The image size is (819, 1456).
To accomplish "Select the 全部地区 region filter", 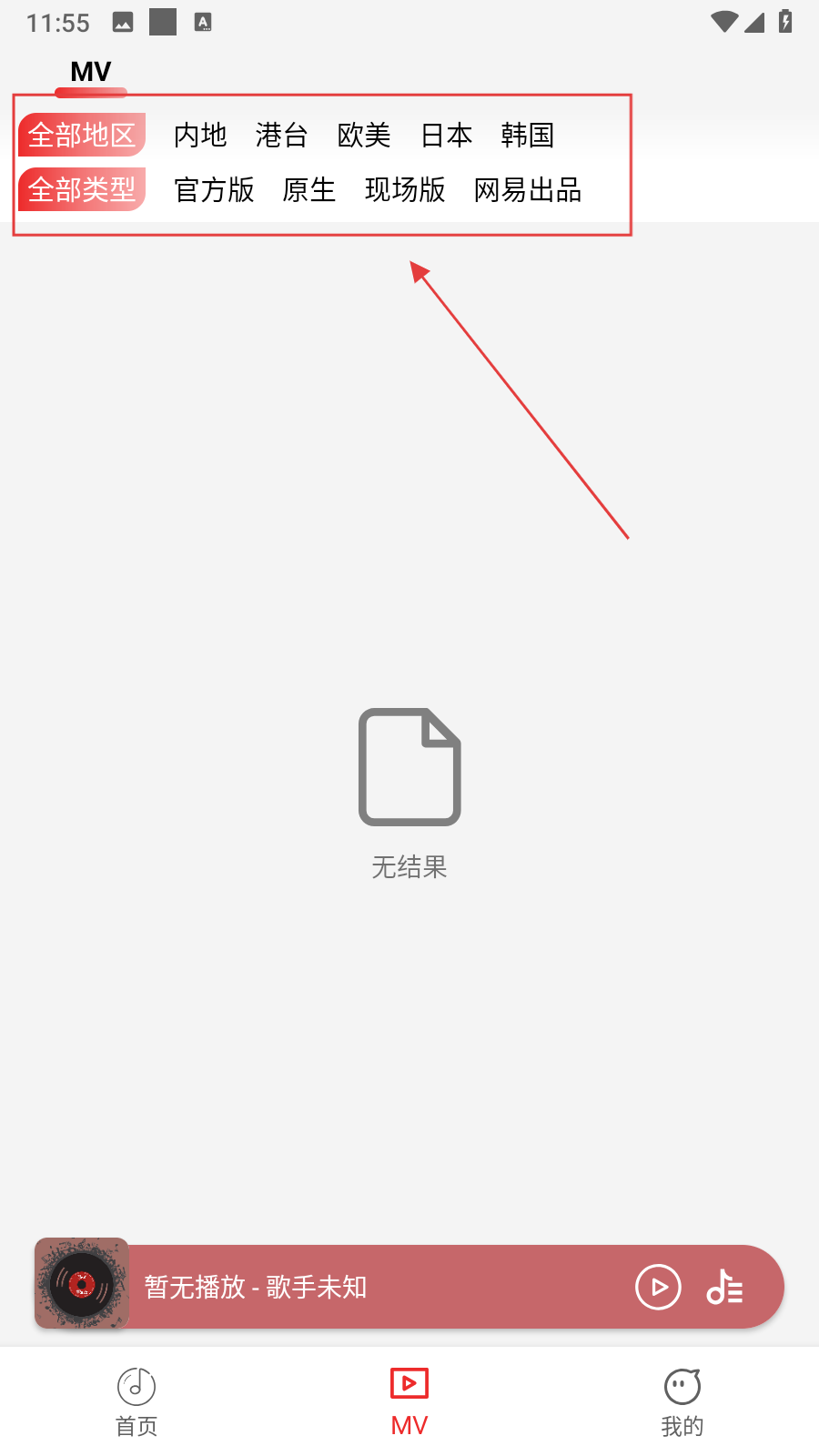I will pyautogui.click(x=82, y=135).
